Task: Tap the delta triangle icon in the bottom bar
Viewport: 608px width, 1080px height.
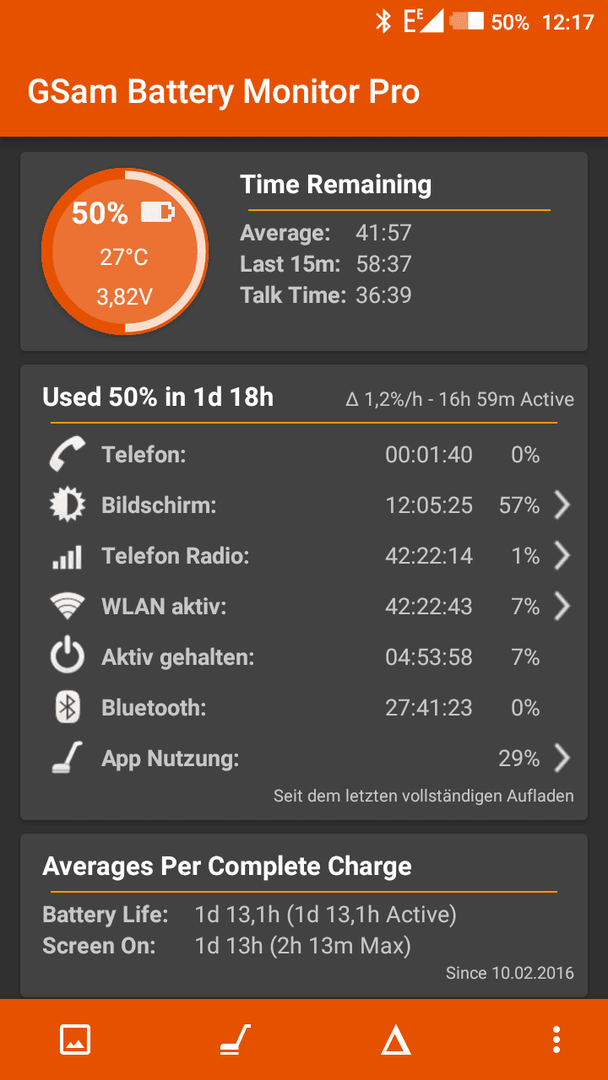Action: pos(396,1039)
